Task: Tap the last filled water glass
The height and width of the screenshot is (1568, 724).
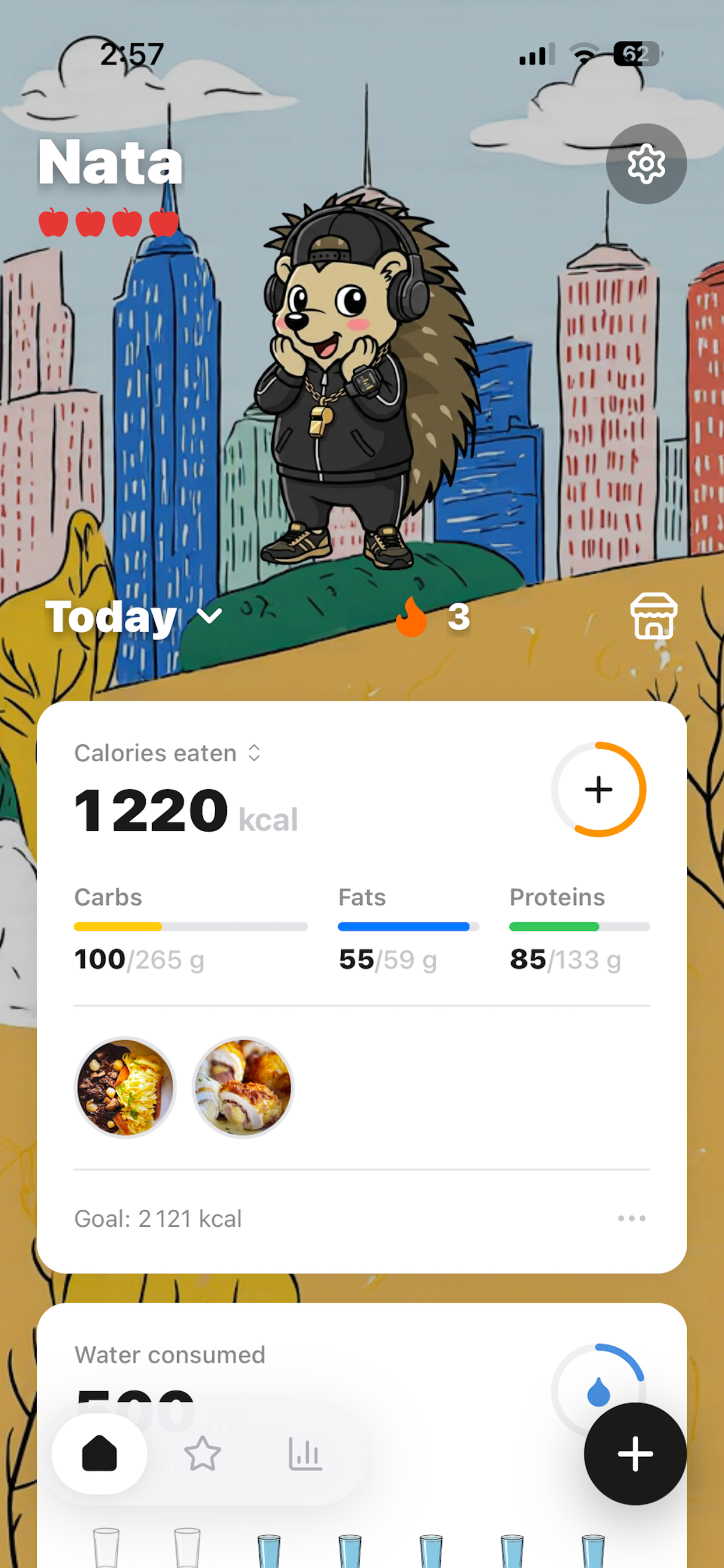Action: point(589,1545)
